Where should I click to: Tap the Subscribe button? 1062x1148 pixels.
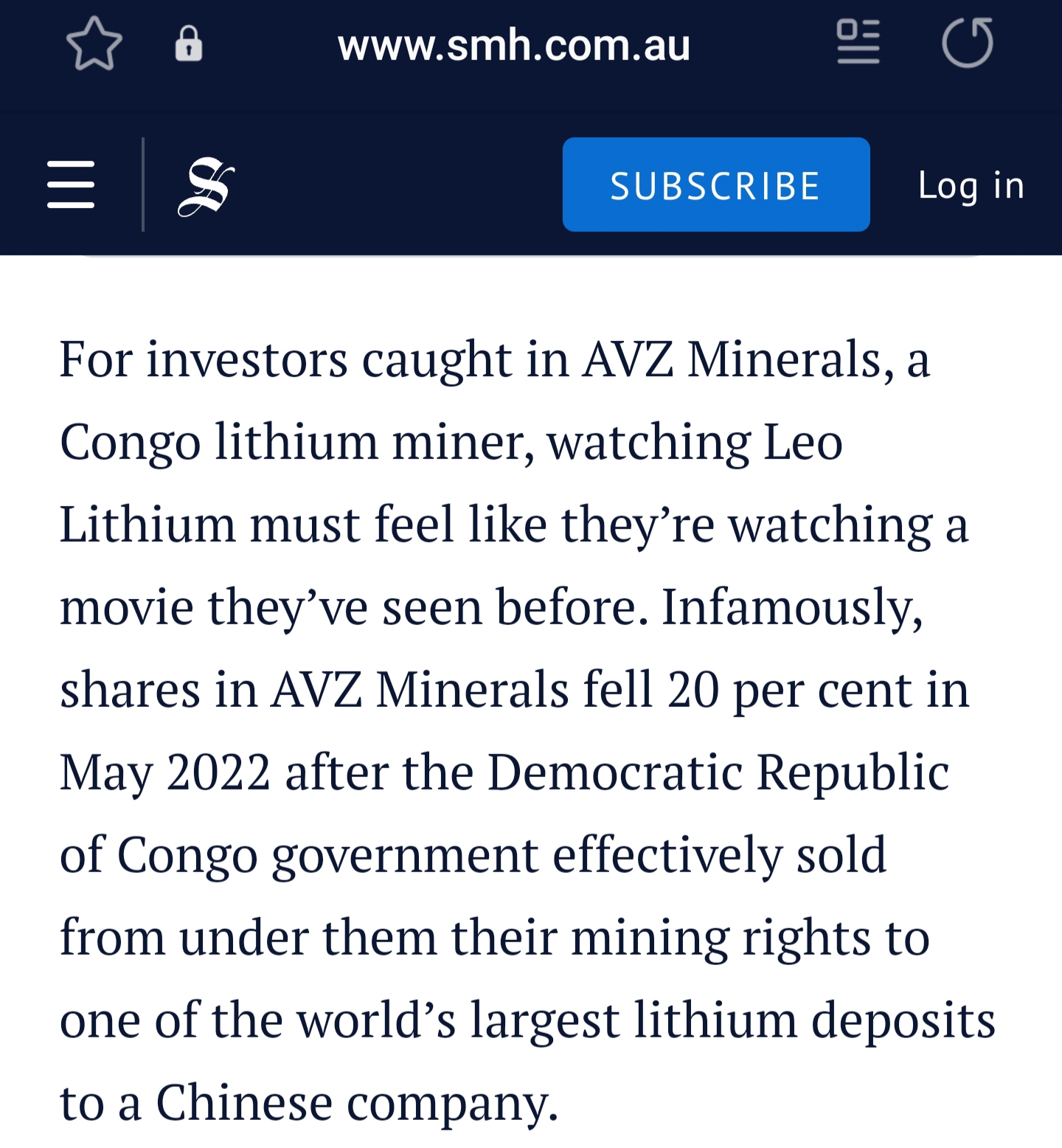pos(715,184)
